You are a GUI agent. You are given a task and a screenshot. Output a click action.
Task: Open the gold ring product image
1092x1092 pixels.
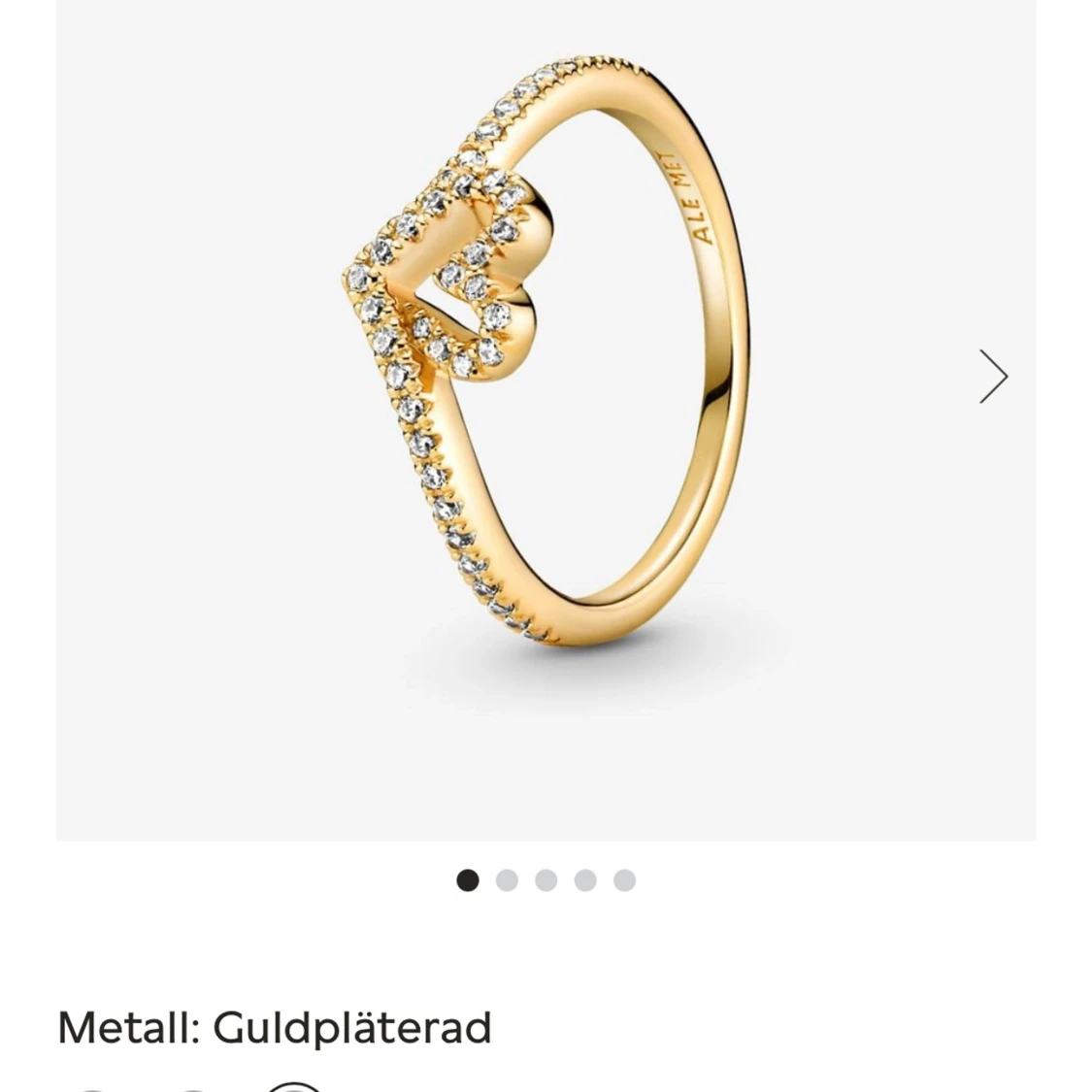[x=546, y=420]
